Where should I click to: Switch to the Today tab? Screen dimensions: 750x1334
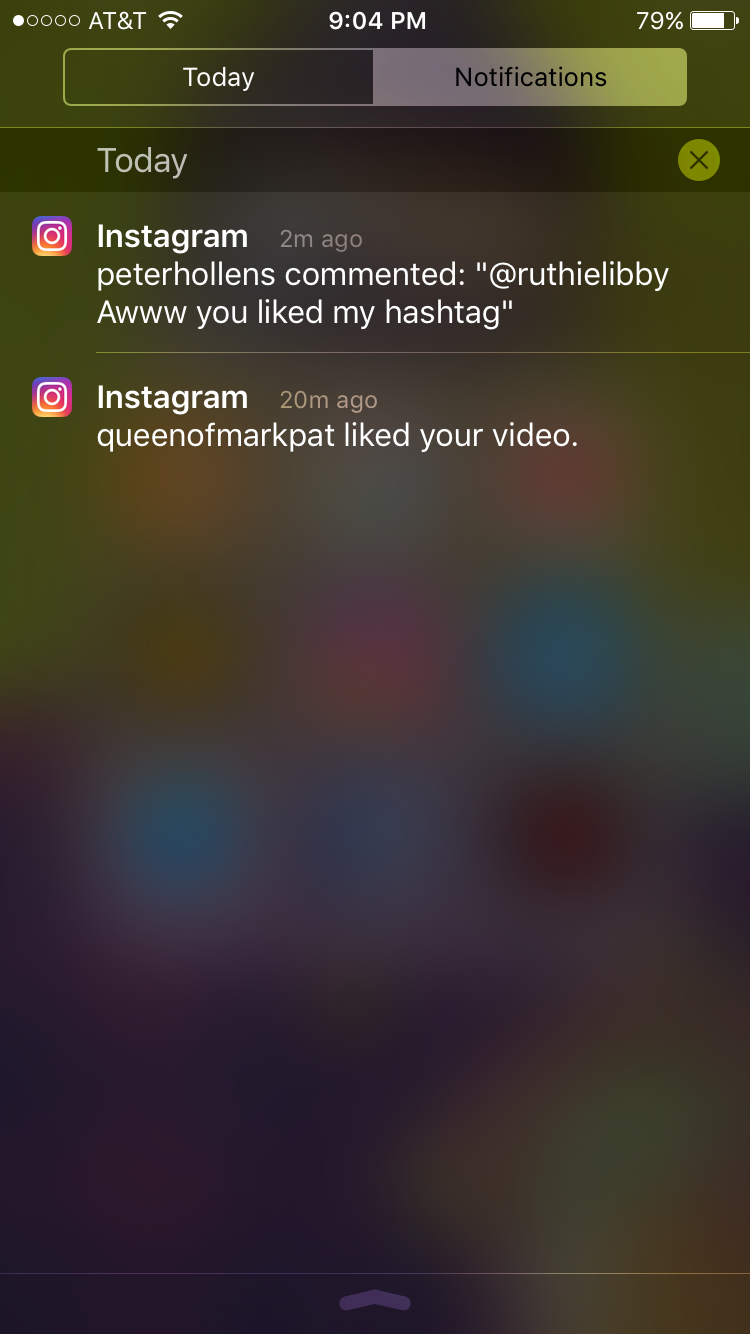pos(219,77)
